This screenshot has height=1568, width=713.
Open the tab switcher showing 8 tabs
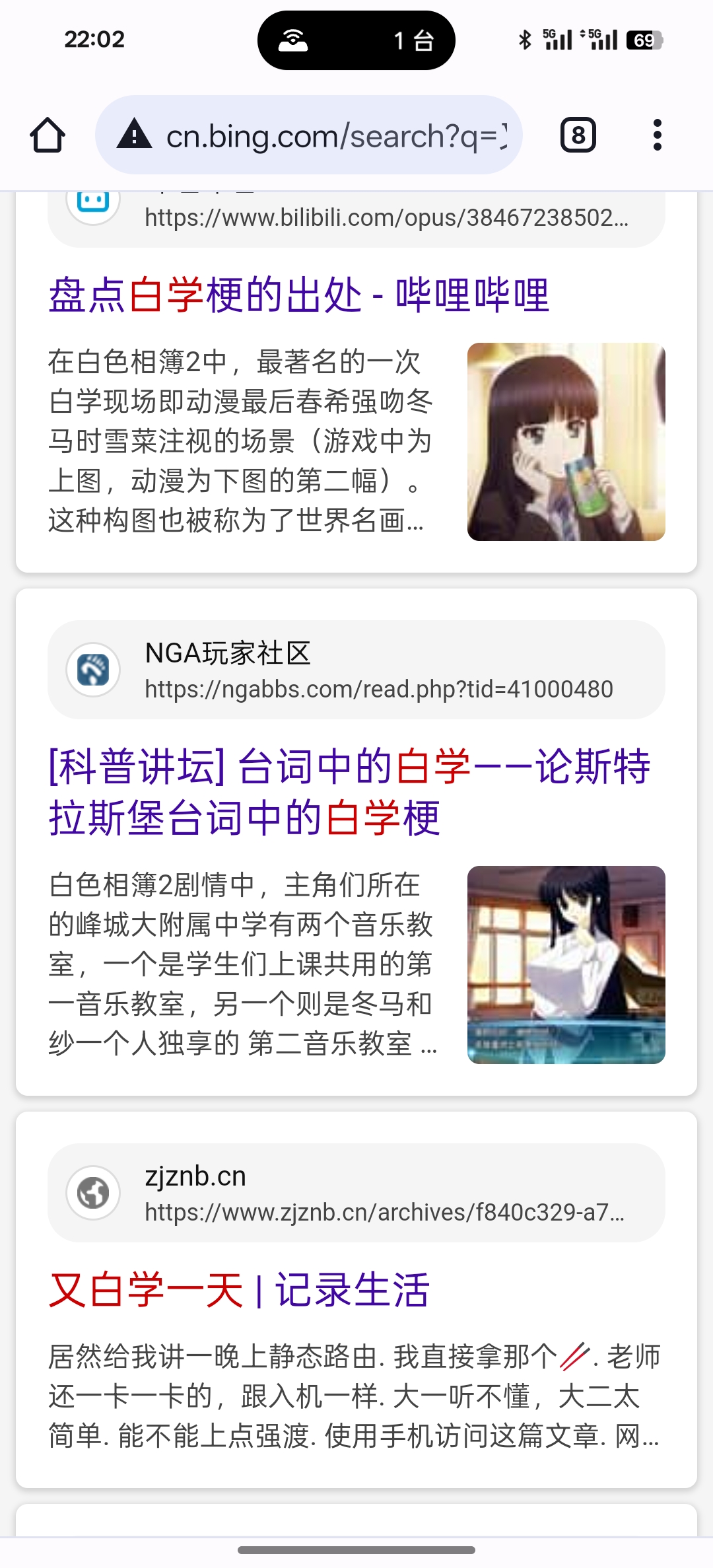[x=578, y=135]
